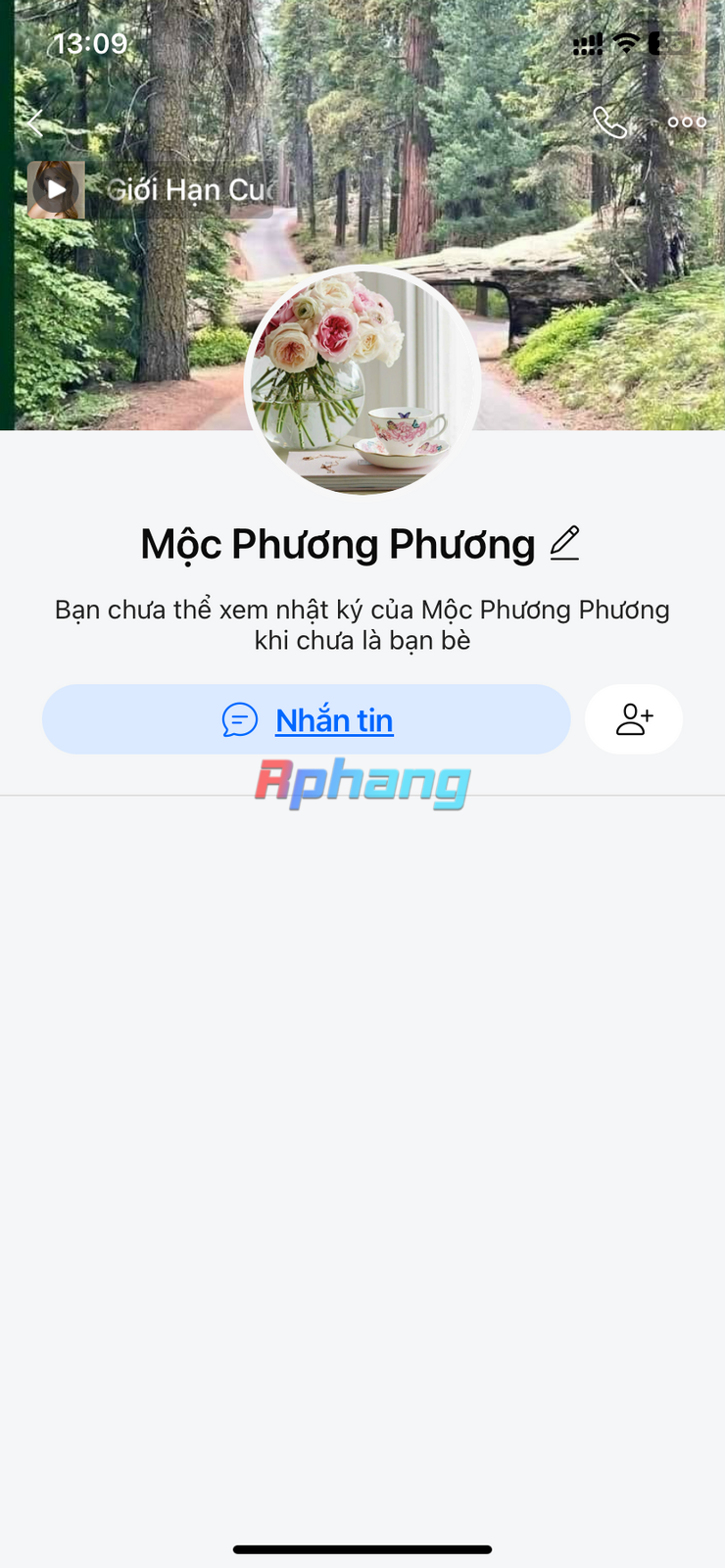Tap the Rphang watermark logo
Viewport: 725px width, 1568px height.
pos(361,782)
